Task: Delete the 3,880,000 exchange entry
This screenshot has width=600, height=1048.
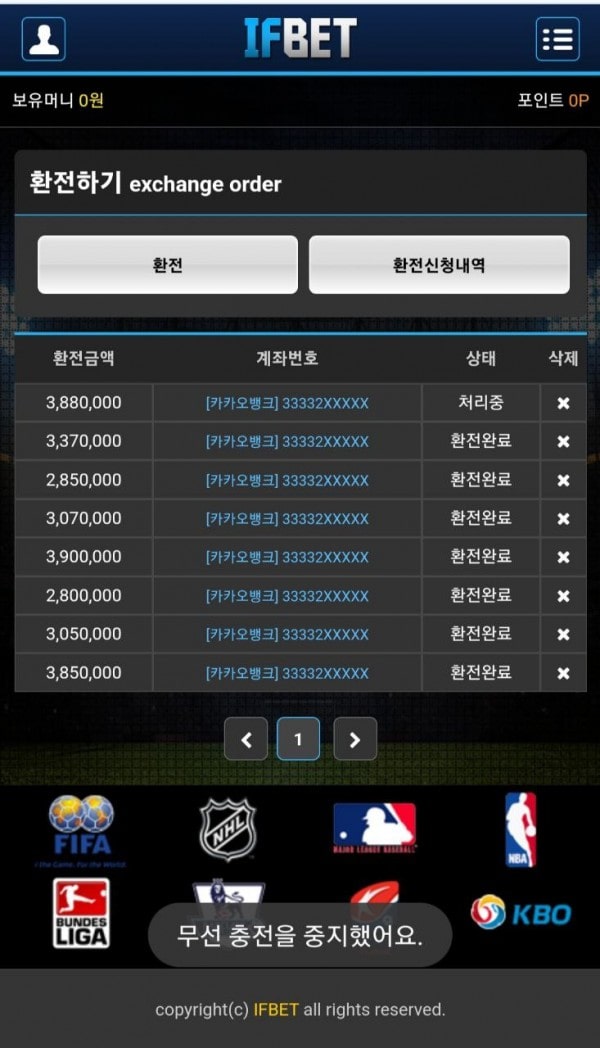Action: (x=563, y=403)
